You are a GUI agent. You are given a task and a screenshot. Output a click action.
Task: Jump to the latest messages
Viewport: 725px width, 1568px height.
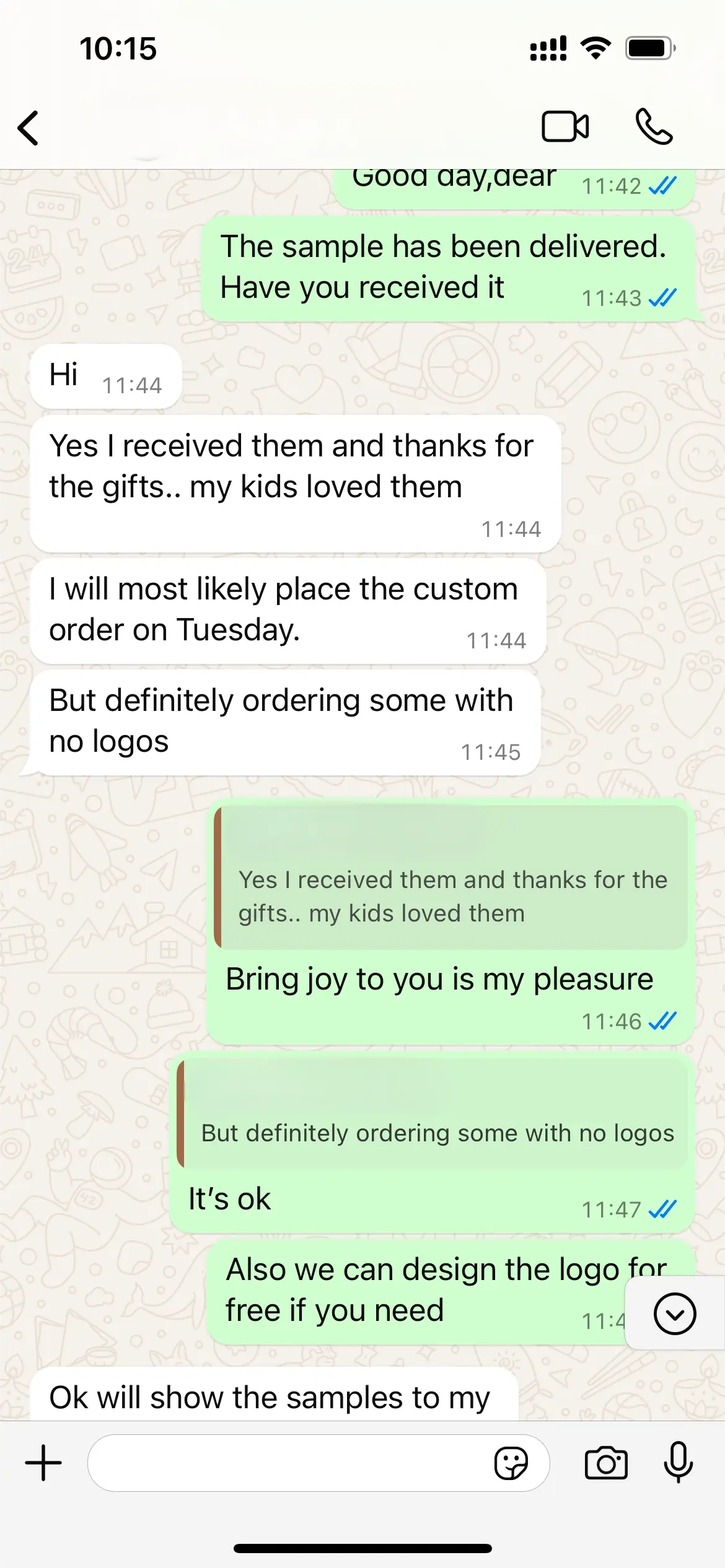pyautogui.click(x=674, y=1313)
